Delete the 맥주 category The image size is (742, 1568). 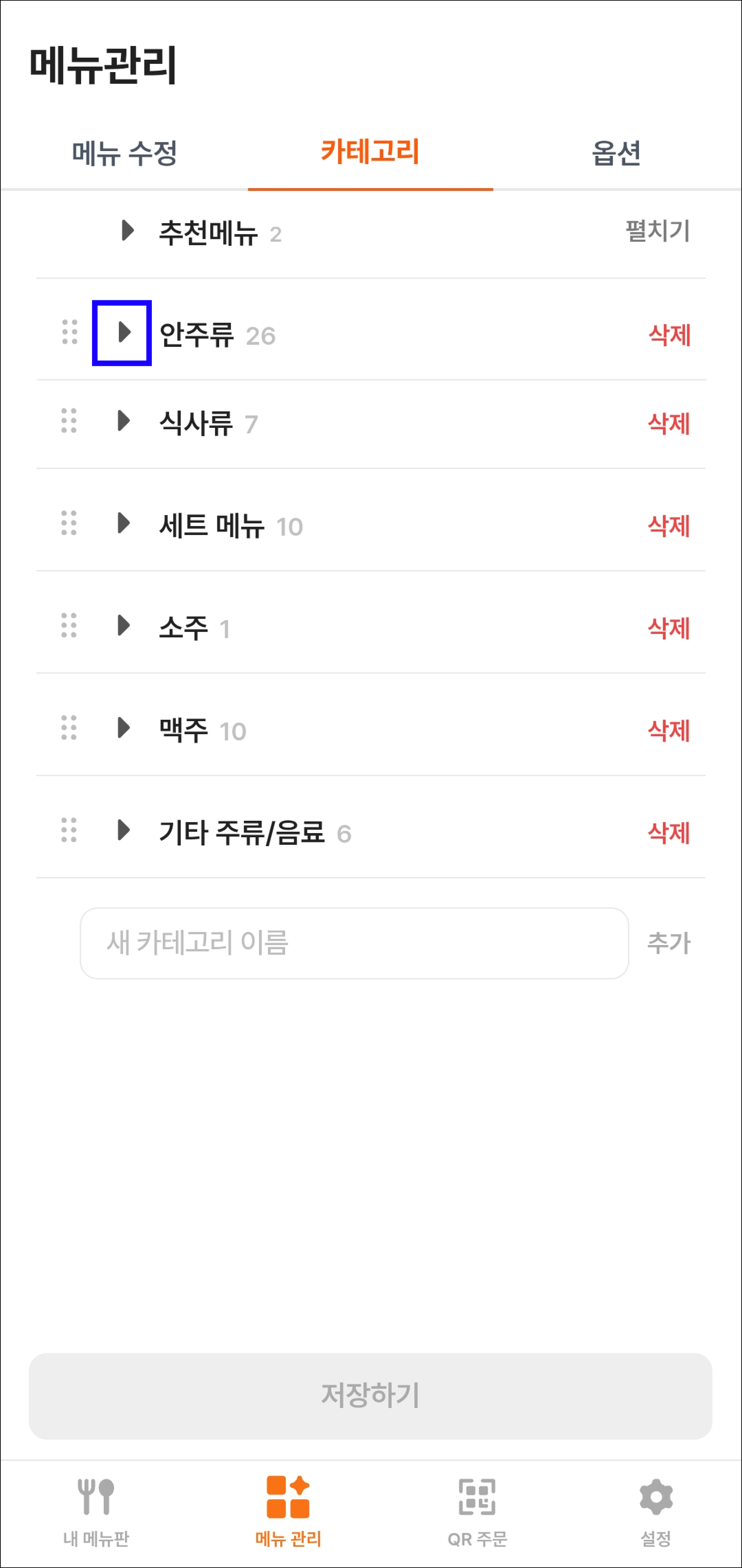668,731
